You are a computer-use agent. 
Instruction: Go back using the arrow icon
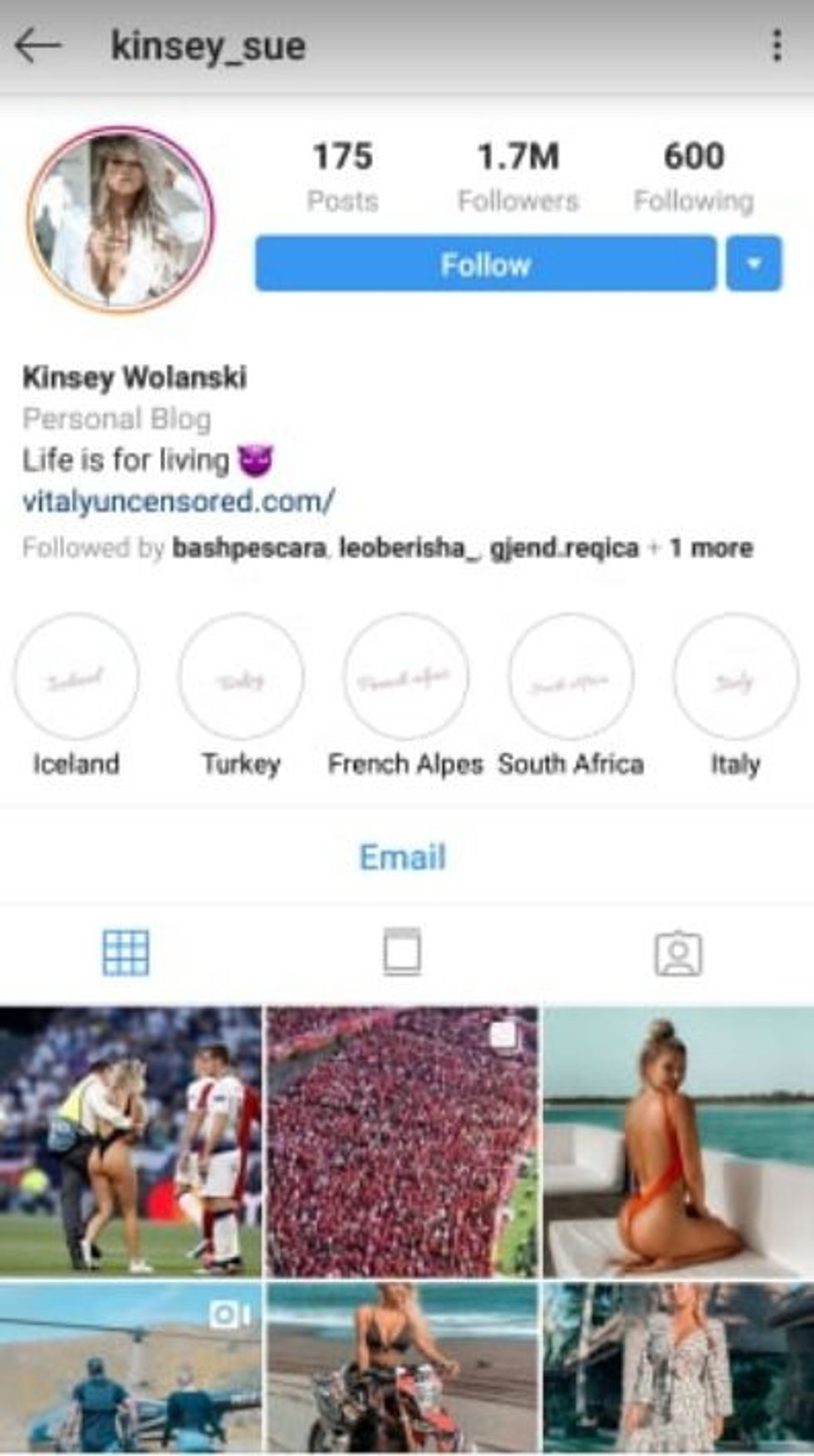(38, 46)
